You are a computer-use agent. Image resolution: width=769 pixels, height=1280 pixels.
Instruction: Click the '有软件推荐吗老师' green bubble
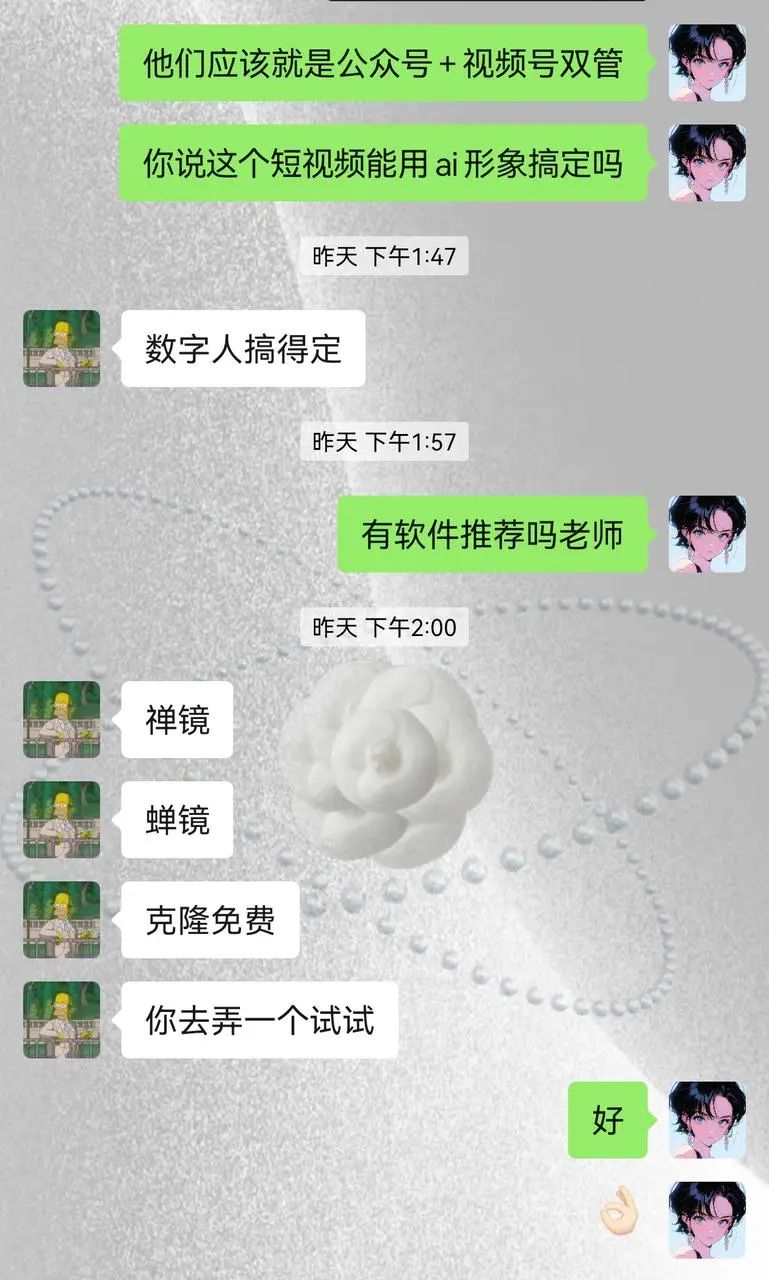[x=496, y=534]
